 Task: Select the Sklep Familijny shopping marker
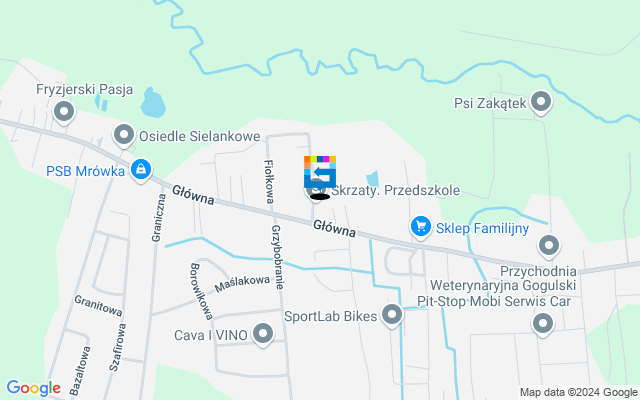pyautogui.click(x=421, y=228)
